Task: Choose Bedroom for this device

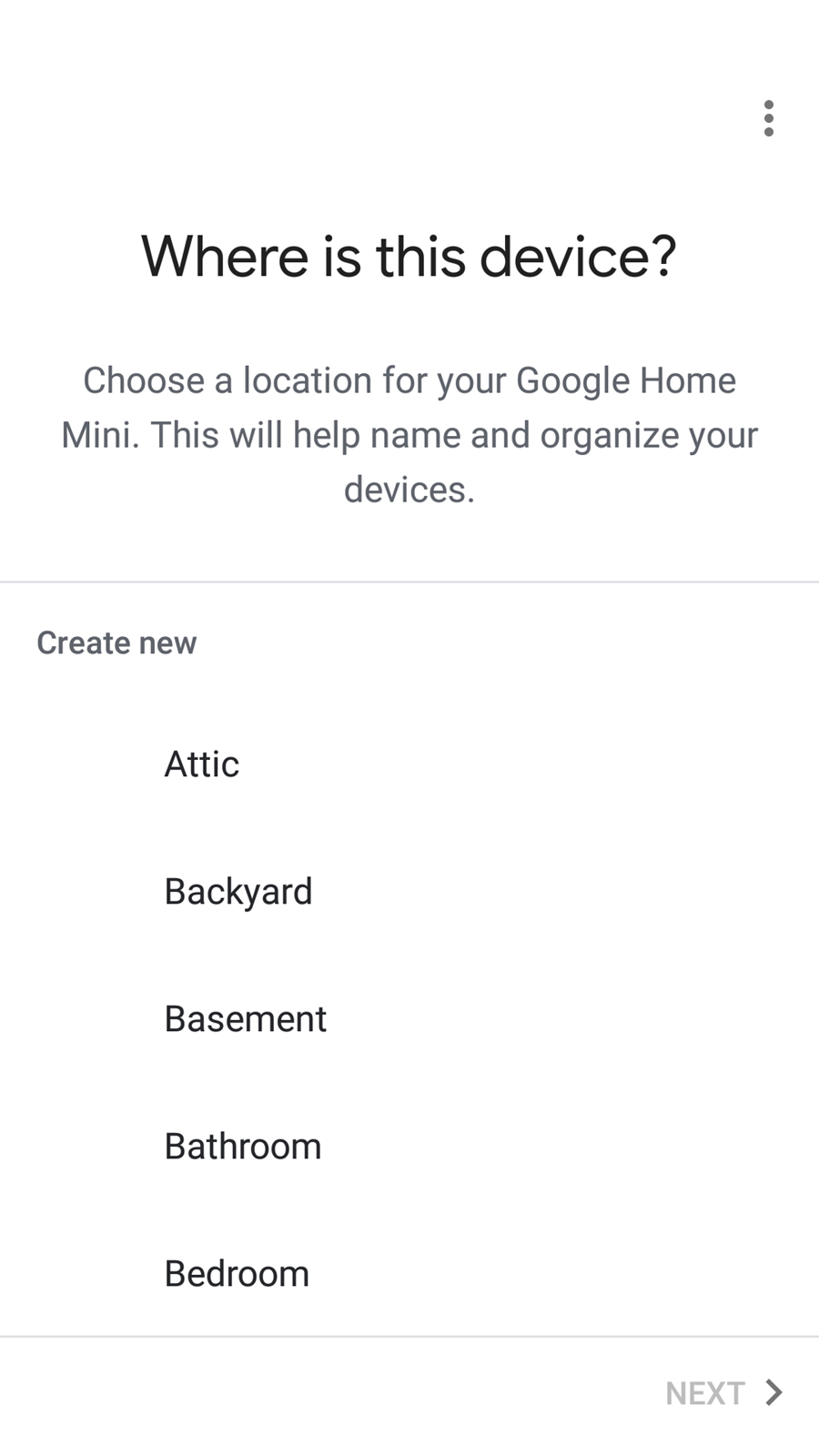Action: tap(409, 1274)
